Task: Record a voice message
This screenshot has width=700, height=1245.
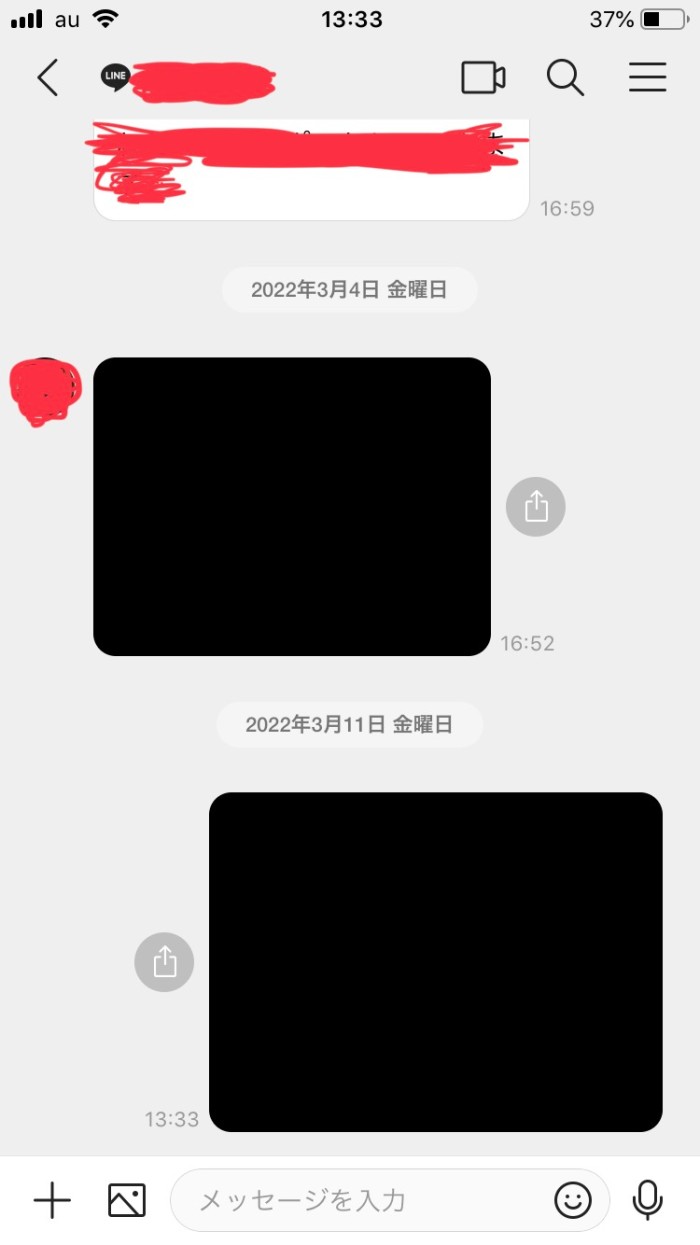Action: click(648, 1200)
